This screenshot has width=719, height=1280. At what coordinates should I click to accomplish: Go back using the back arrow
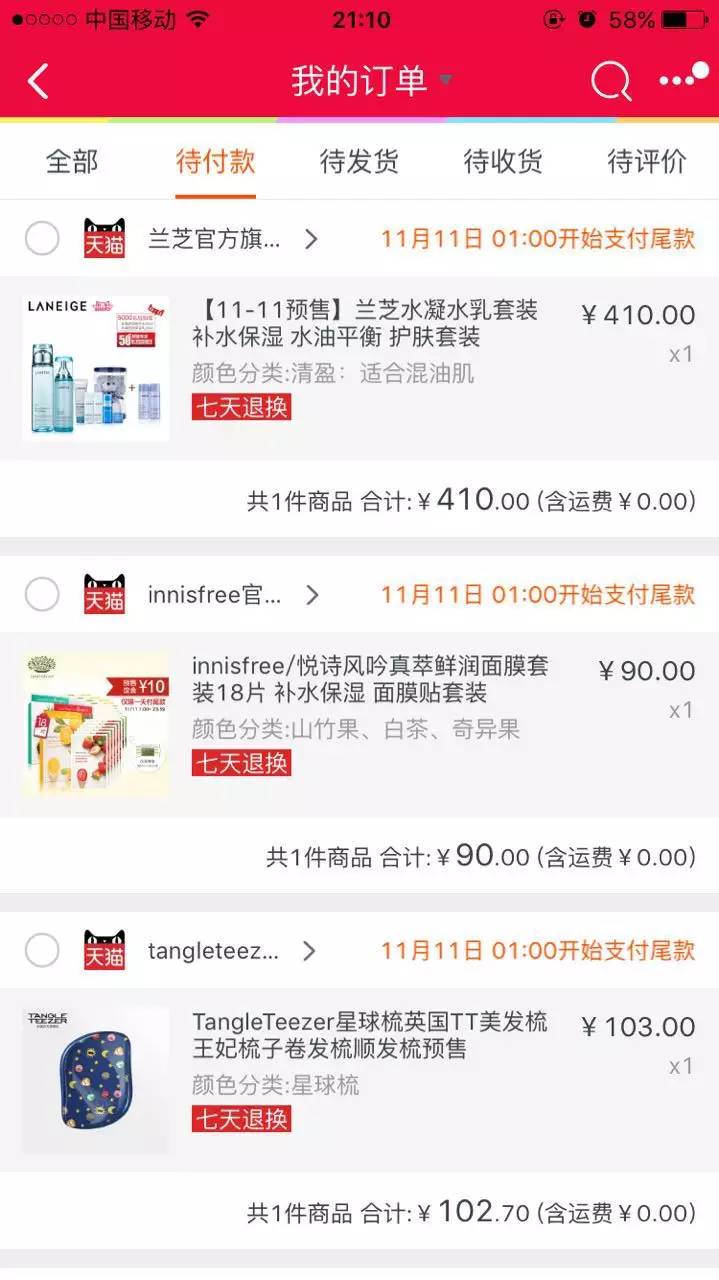click(x=38, y=81)
